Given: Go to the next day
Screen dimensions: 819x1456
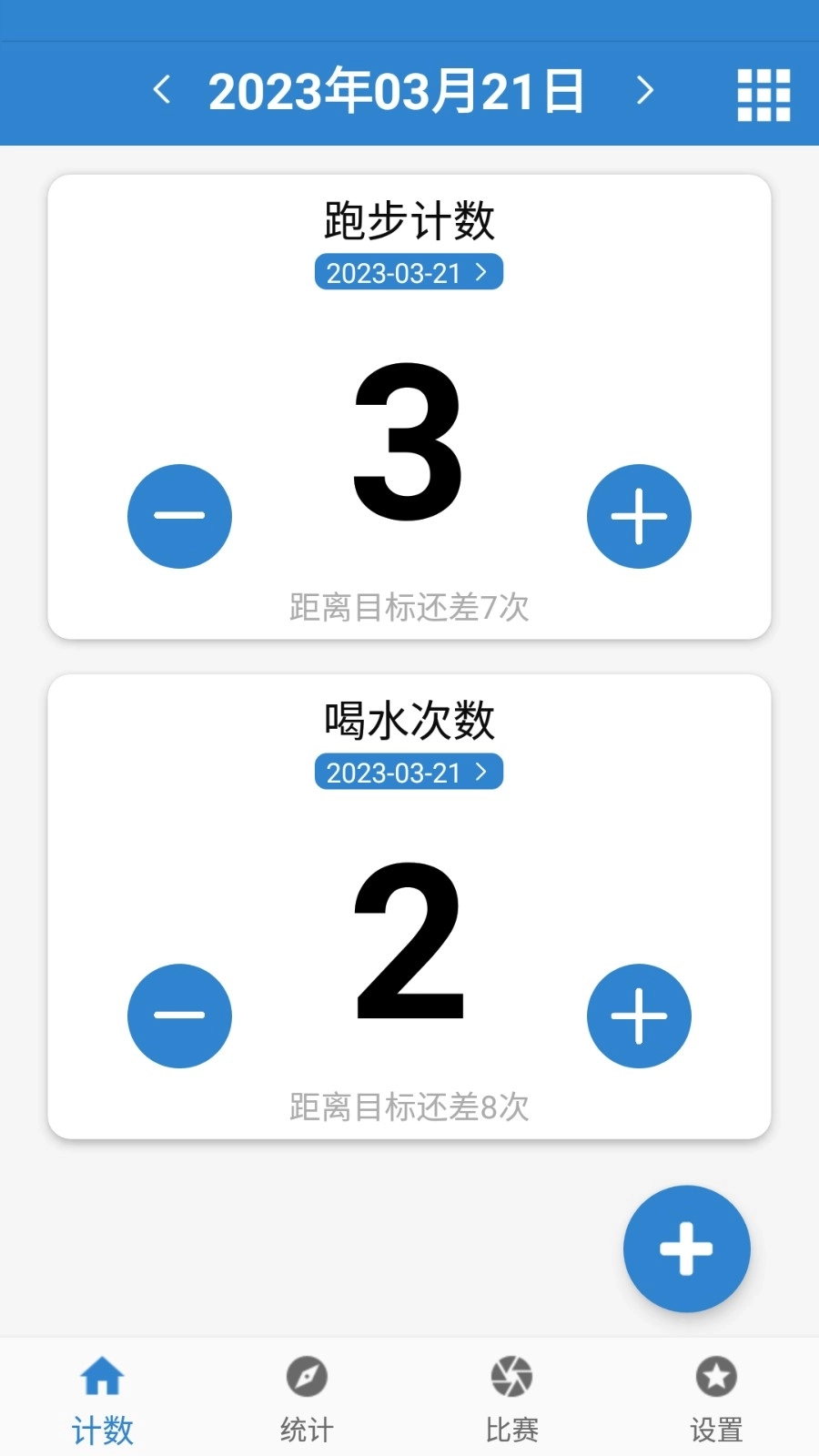Looking at the screenshot, I should tap(645, 90).
